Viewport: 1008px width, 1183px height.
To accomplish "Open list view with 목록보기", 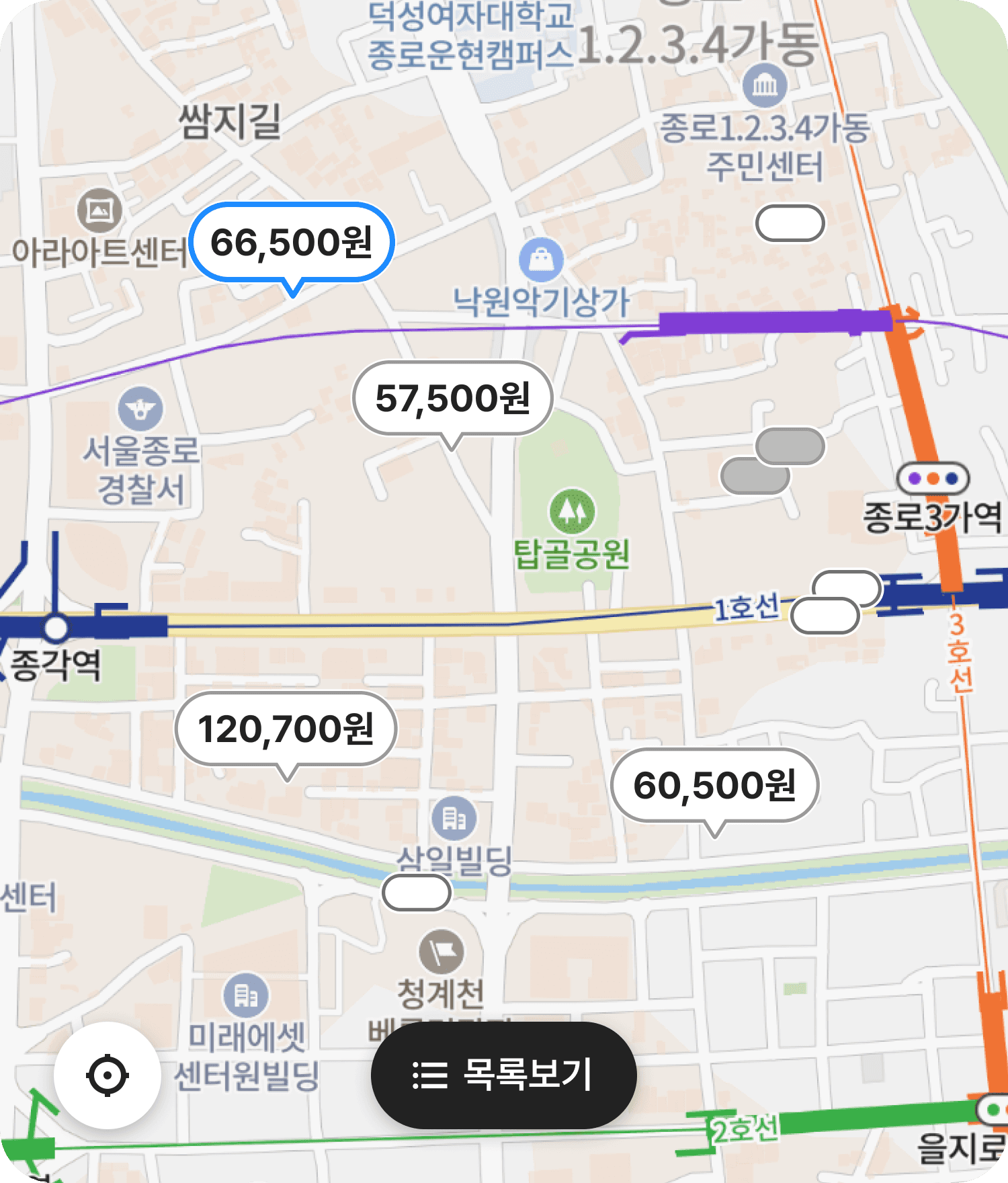I will (503, 1075).
